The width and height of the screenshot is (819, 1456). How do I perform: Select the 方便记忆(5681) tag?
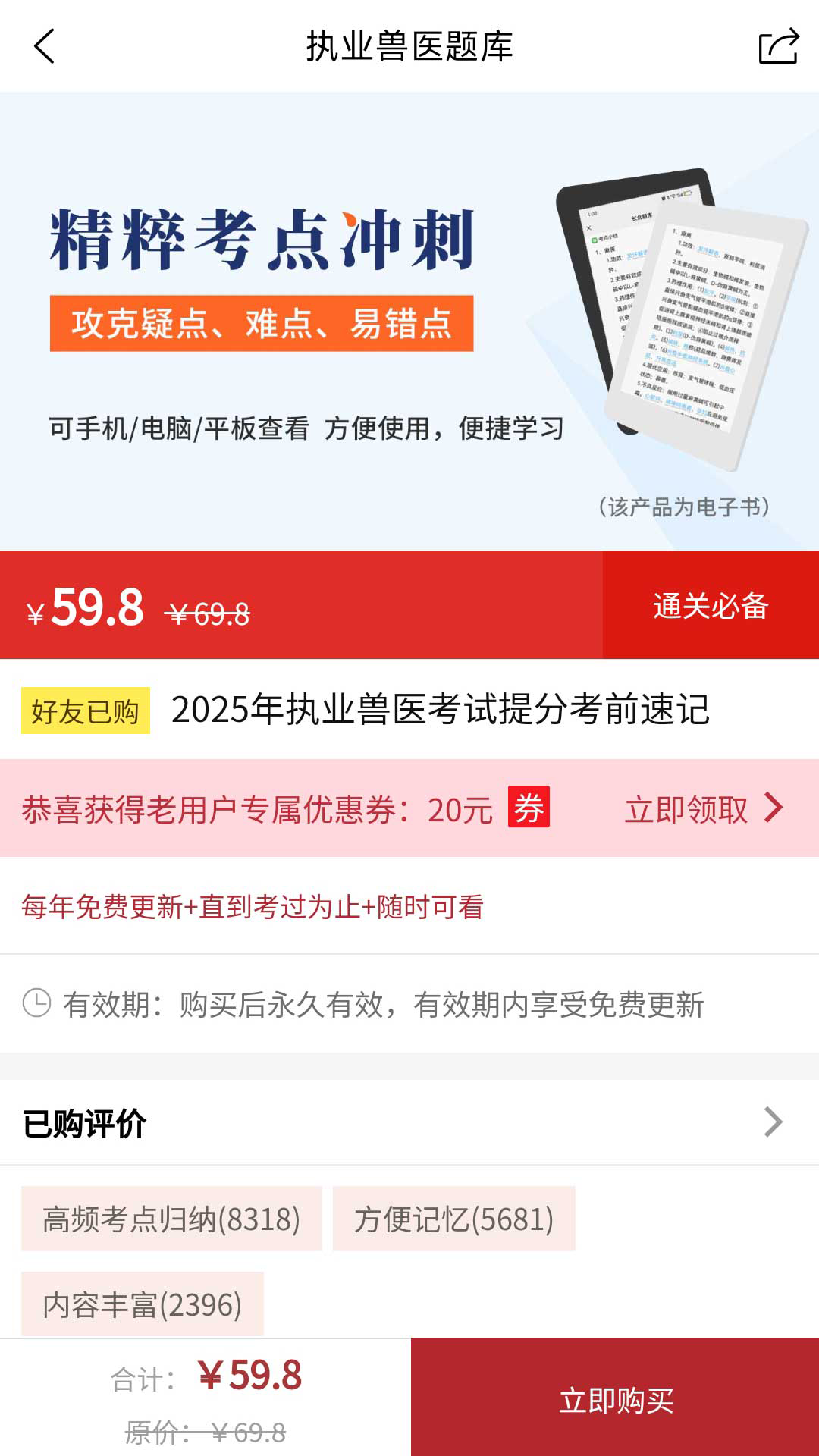tap(453, 1219)
